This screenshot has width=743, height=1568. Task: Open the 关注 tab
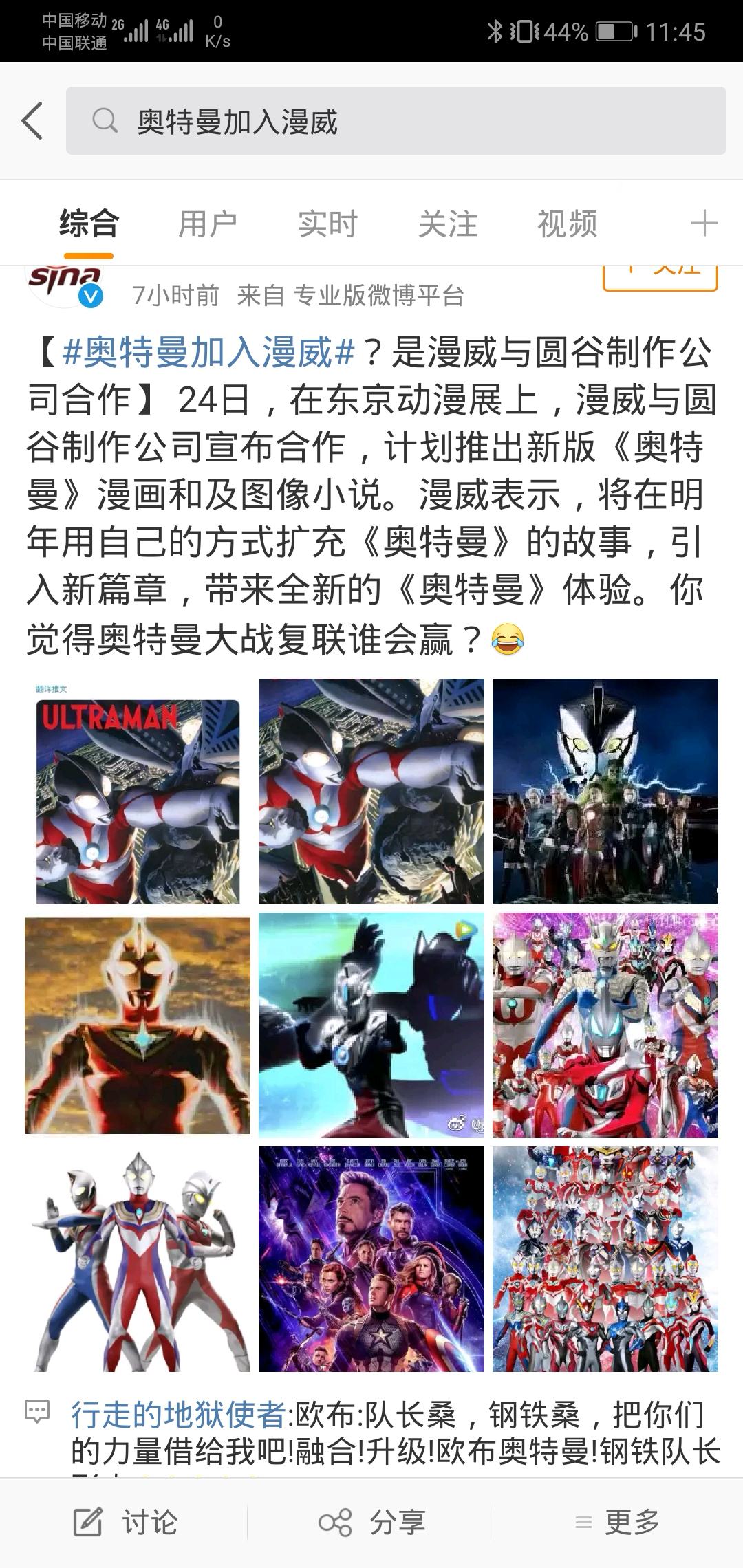447,224
